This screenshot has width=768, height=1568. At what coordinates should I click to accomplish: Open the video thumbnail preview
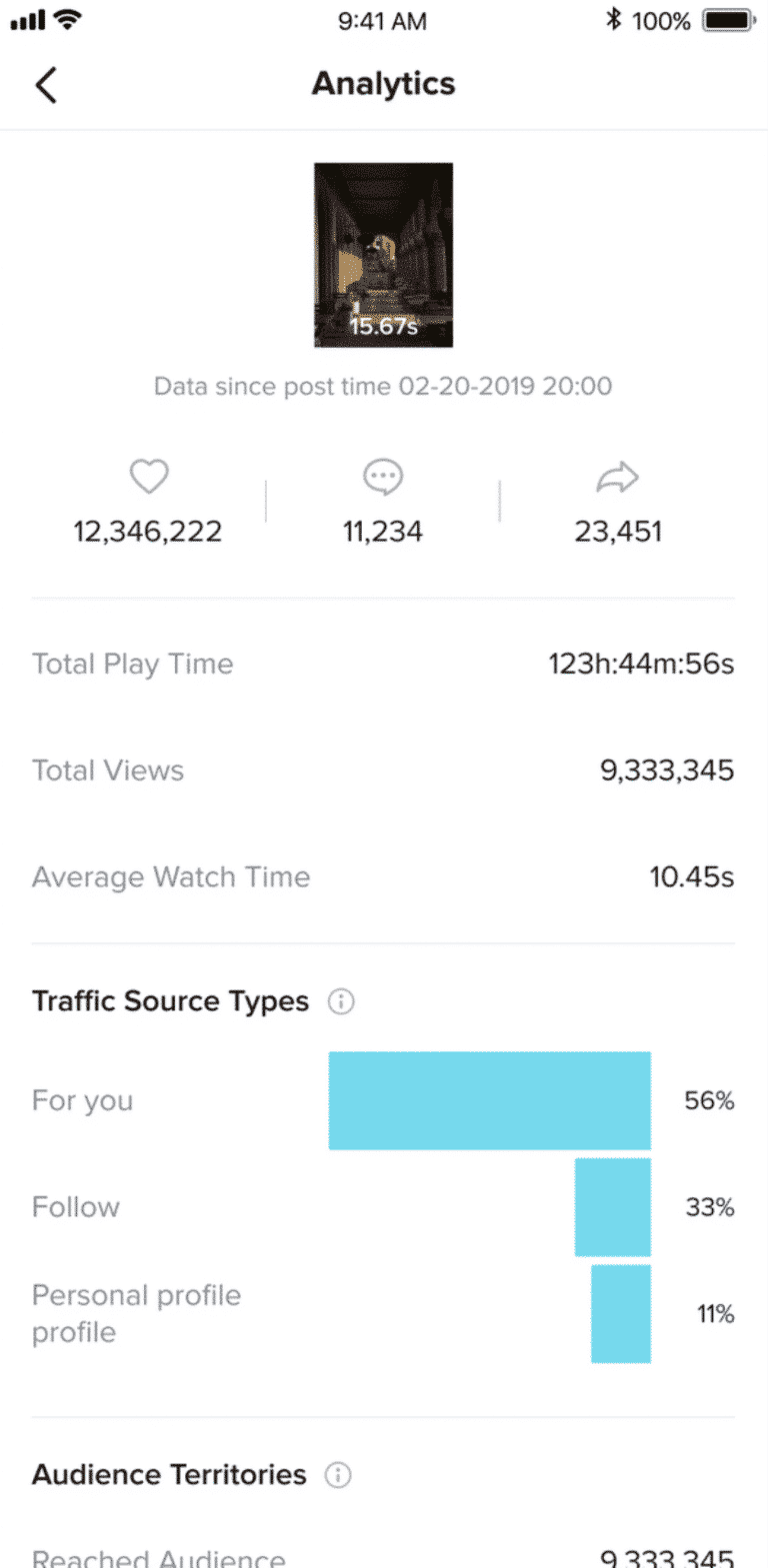coord(383,255)
